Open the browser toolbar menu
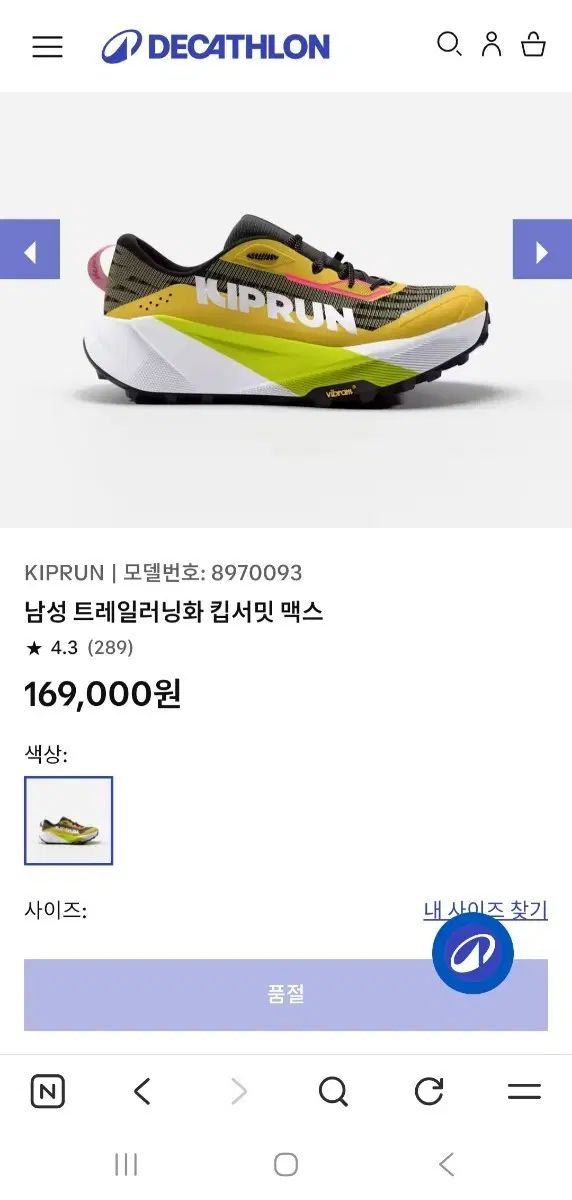Viewport: 572px width, 1200px height. 524,1091
